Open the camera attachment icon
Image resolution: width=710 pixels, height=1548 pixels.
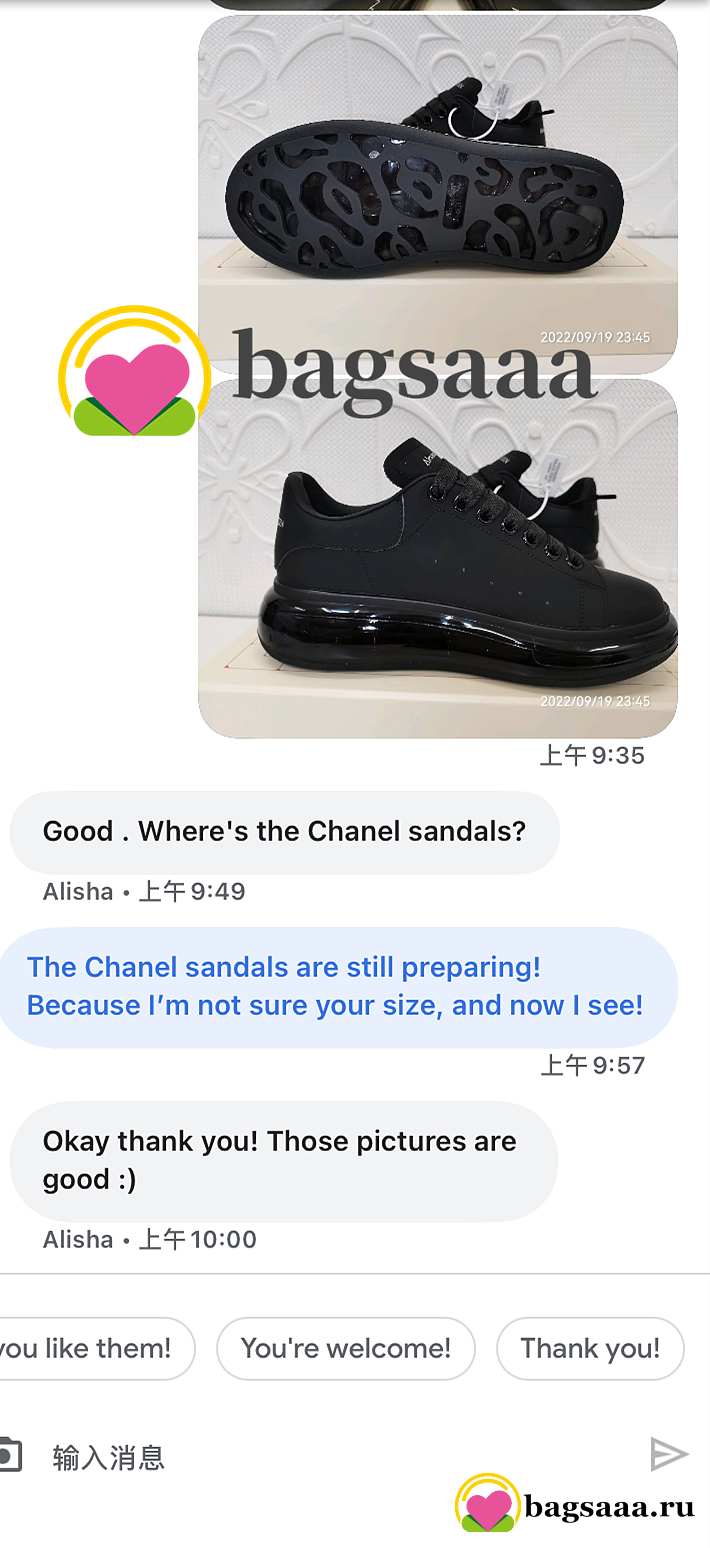coord(10,1455)
